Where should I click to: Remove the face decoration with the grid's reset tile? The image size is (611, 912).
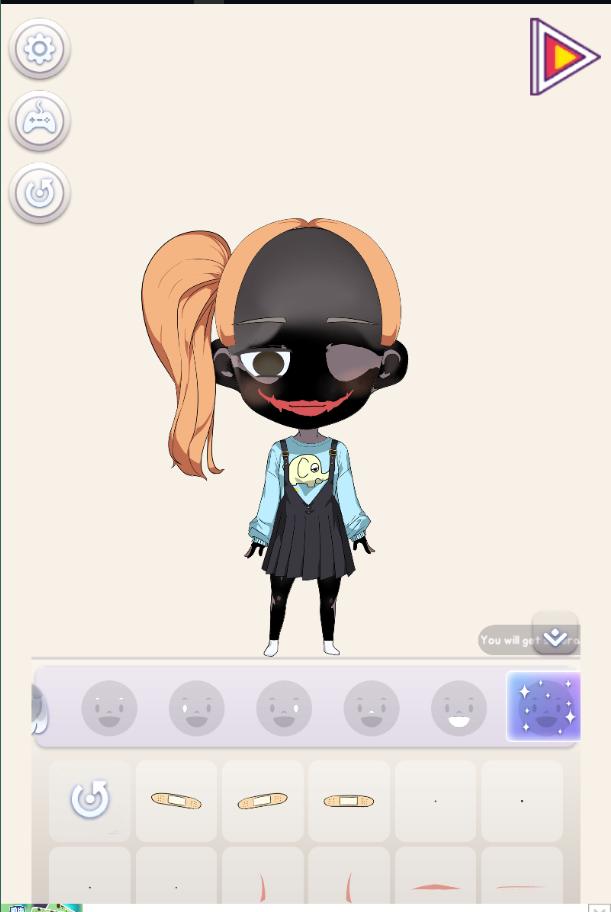[x=89, y=800]
